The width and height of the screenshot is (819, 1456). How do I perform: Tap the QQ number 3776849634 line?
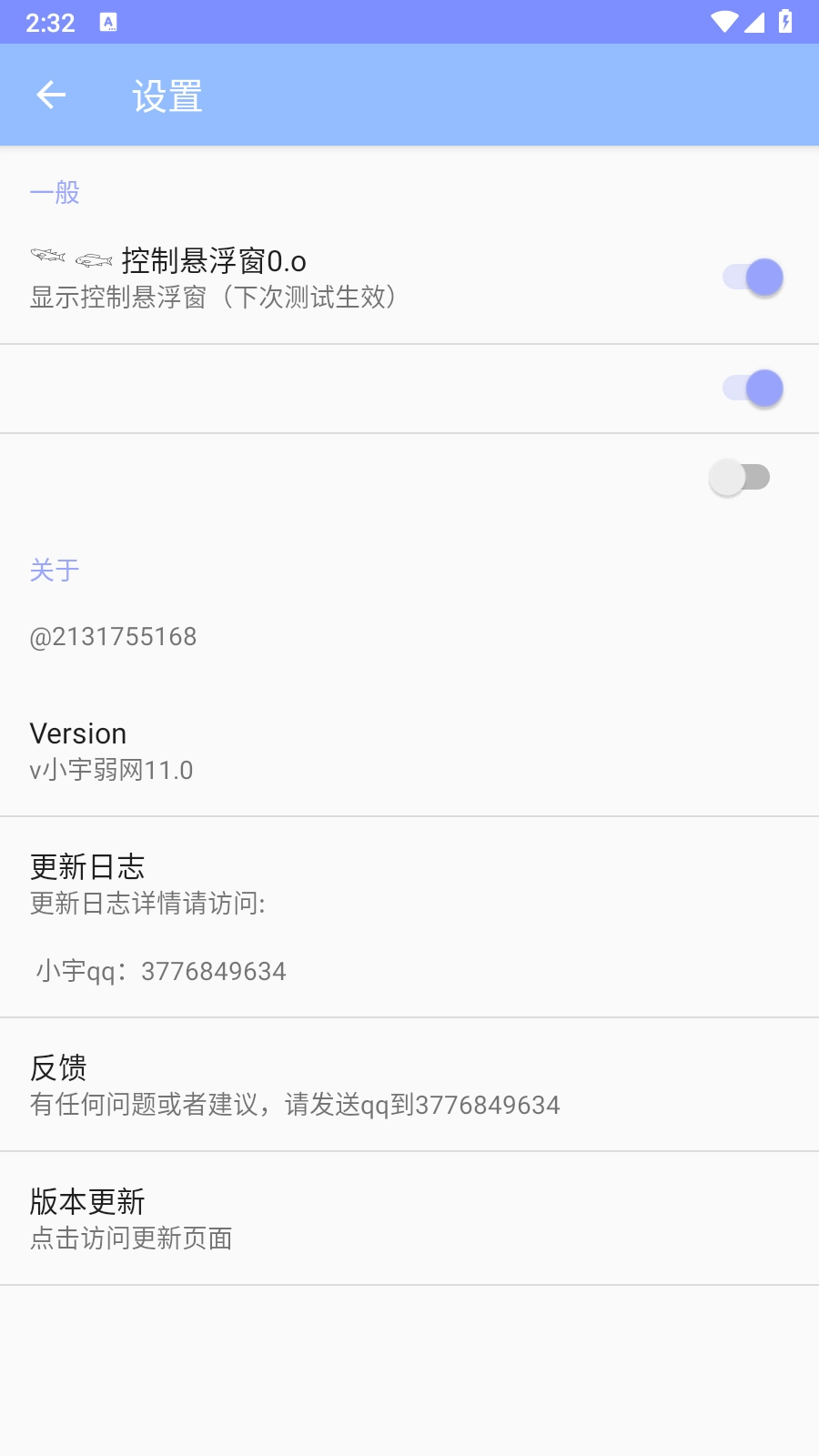(159, 970)
